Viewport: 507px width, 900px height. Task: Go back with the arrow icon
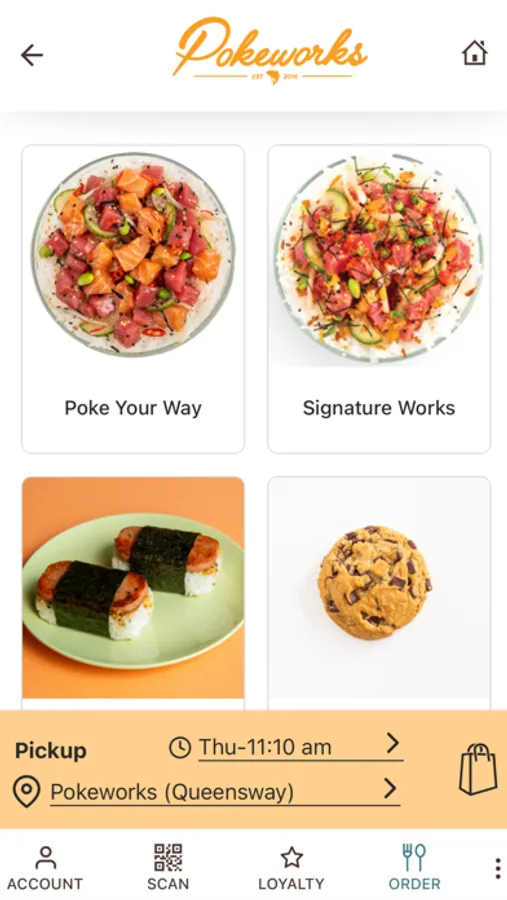point(32,55)
